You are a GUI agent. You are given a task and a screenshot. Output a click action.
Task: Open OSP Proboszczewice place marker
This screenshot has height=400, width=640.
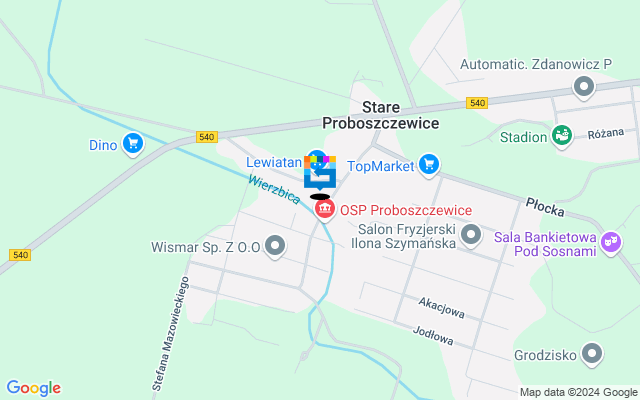click(x=325, y=210)
